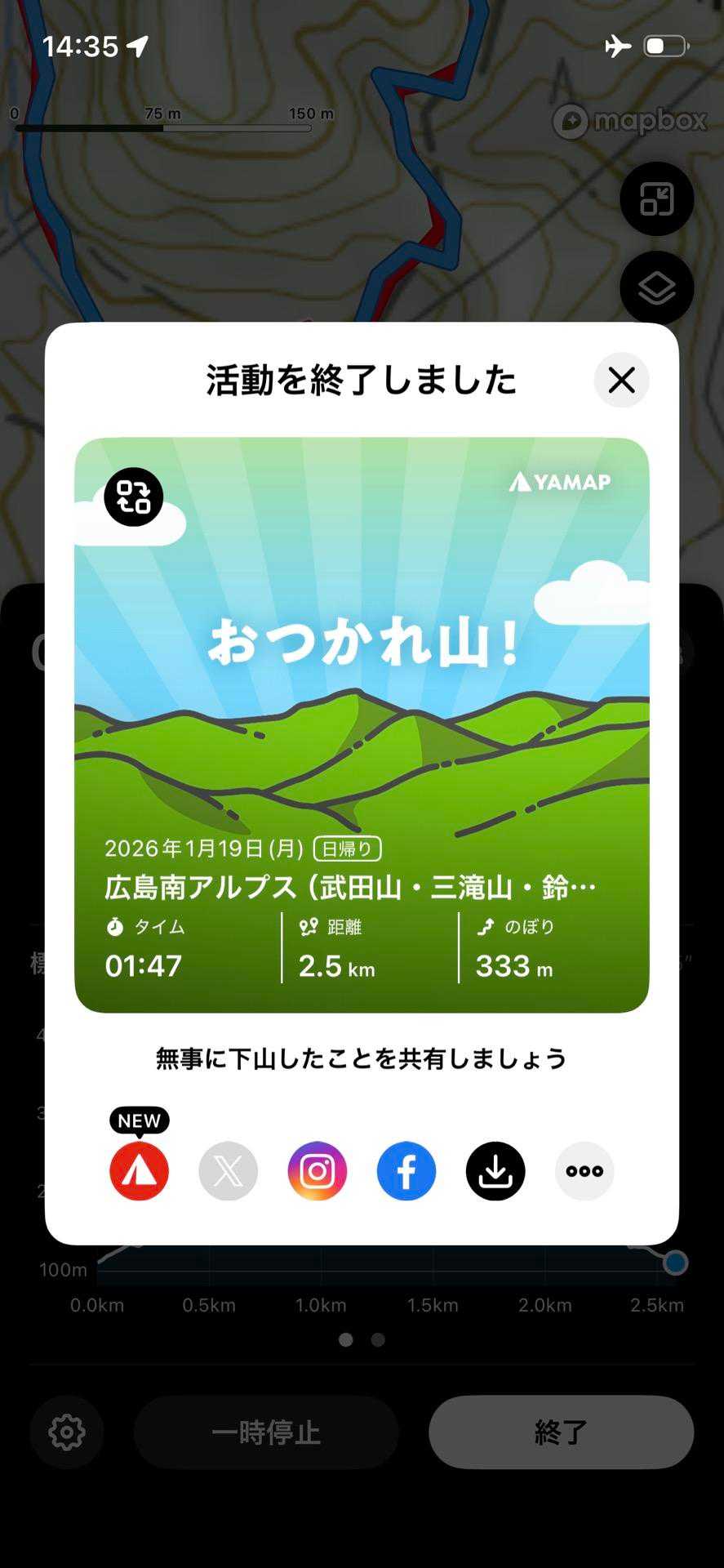The width and height of the screenshot is (724, 1568).
Task: Close the activity finished dialog
Action: 621,380
